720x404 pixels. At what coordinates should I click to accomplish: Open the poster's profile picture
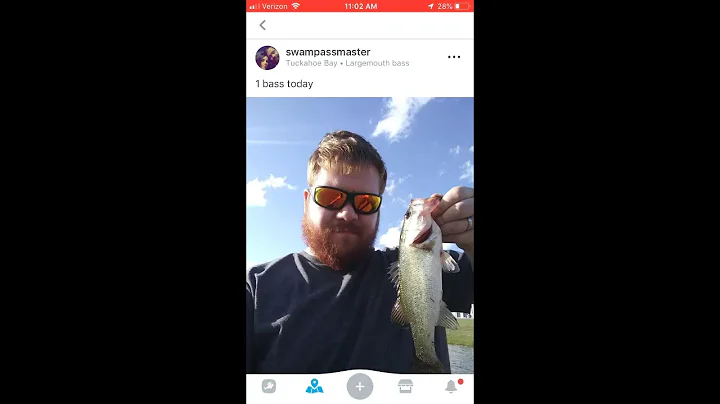coord(267,58)
